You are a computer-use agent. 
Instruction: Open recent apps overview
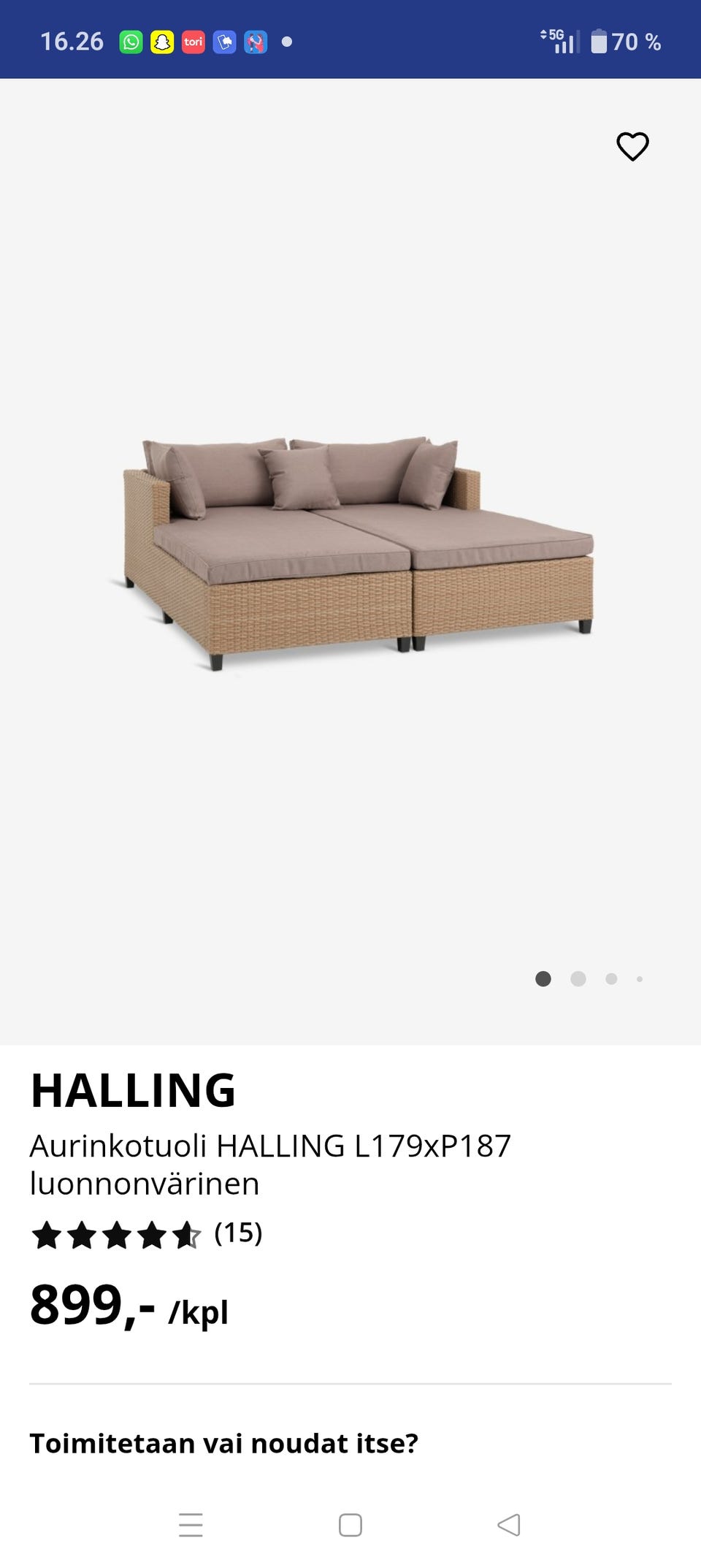pyautogui.click(x=191, y=1524)
